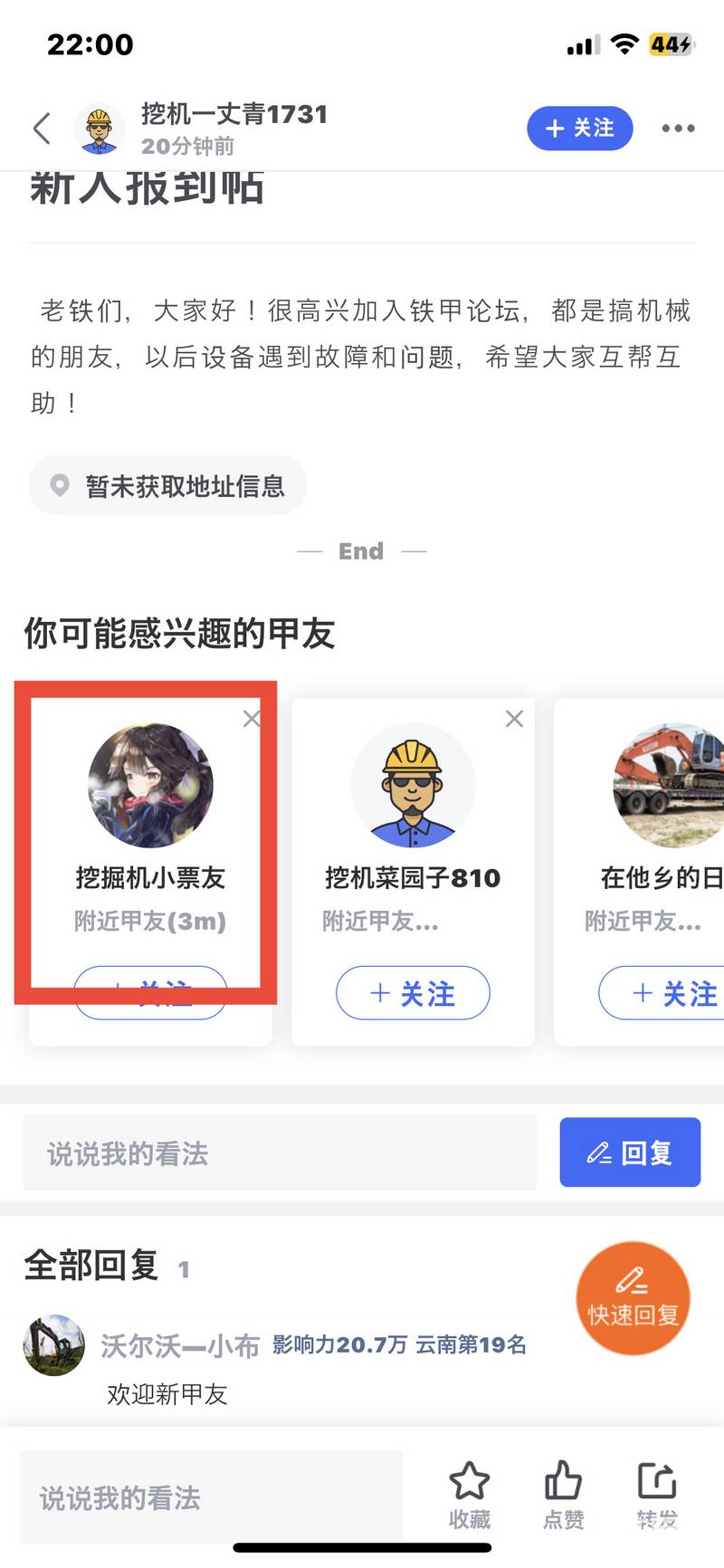Follow the post author 挖机一丈青1731

579,128
